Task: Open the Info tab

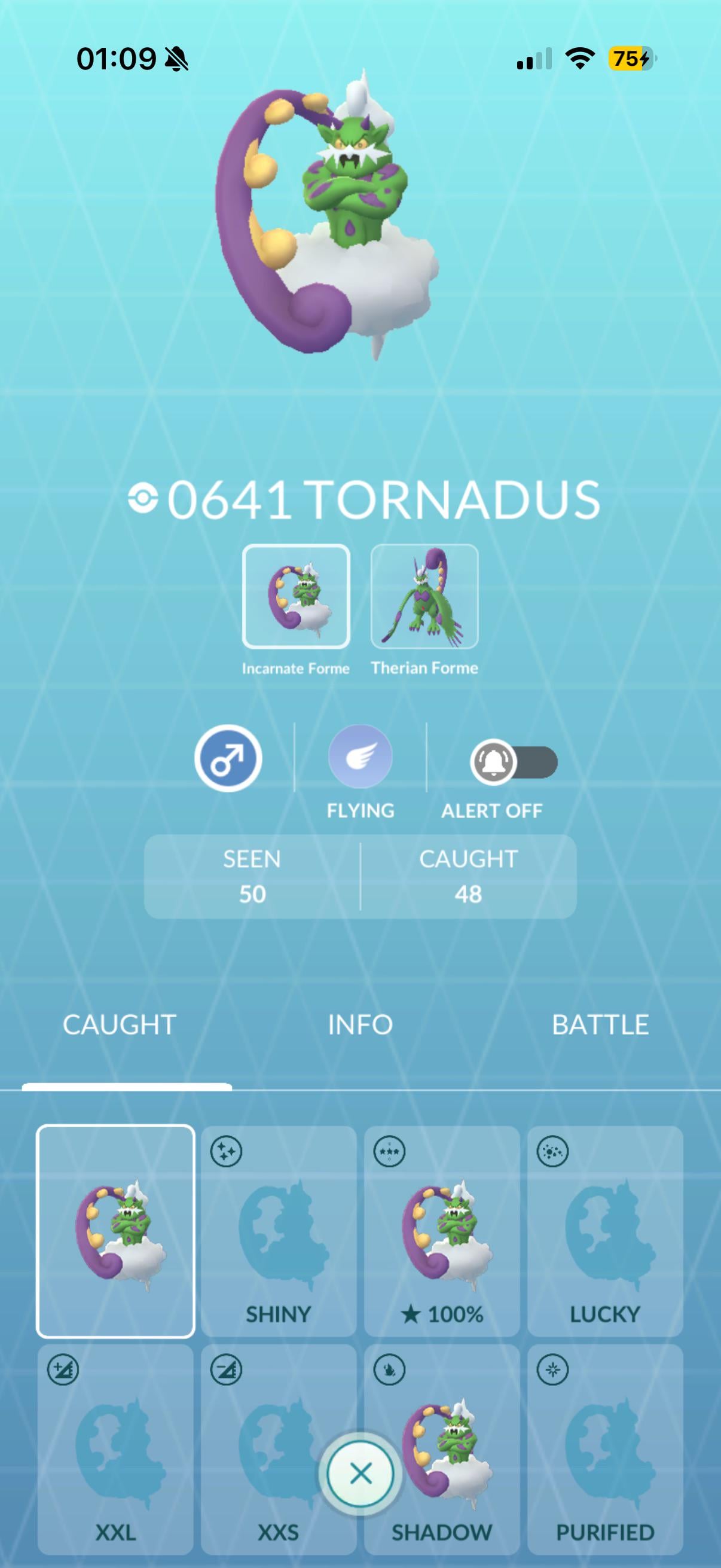Action: pyautogui.click(x=360, y=1024)
